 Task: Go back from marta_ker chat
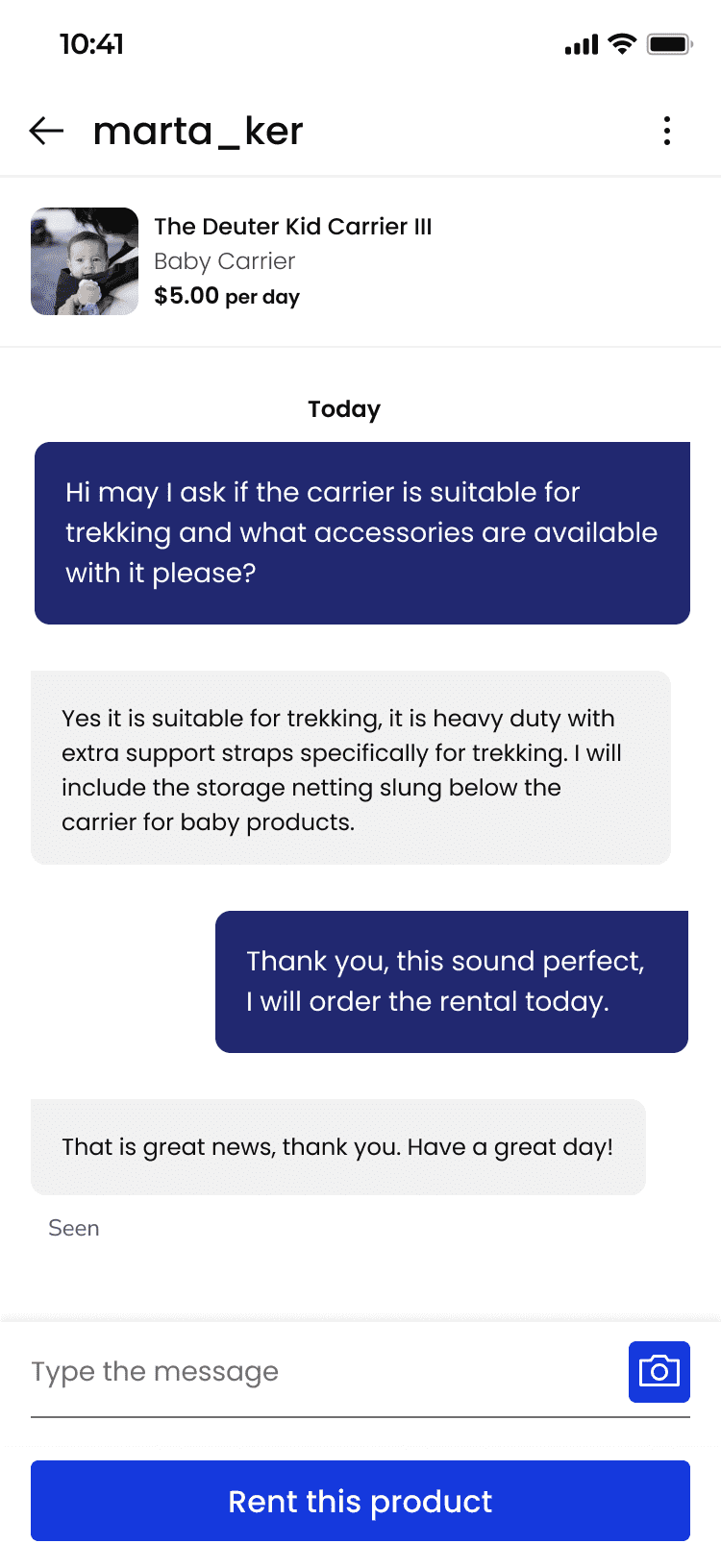click(x=46, y=131)
